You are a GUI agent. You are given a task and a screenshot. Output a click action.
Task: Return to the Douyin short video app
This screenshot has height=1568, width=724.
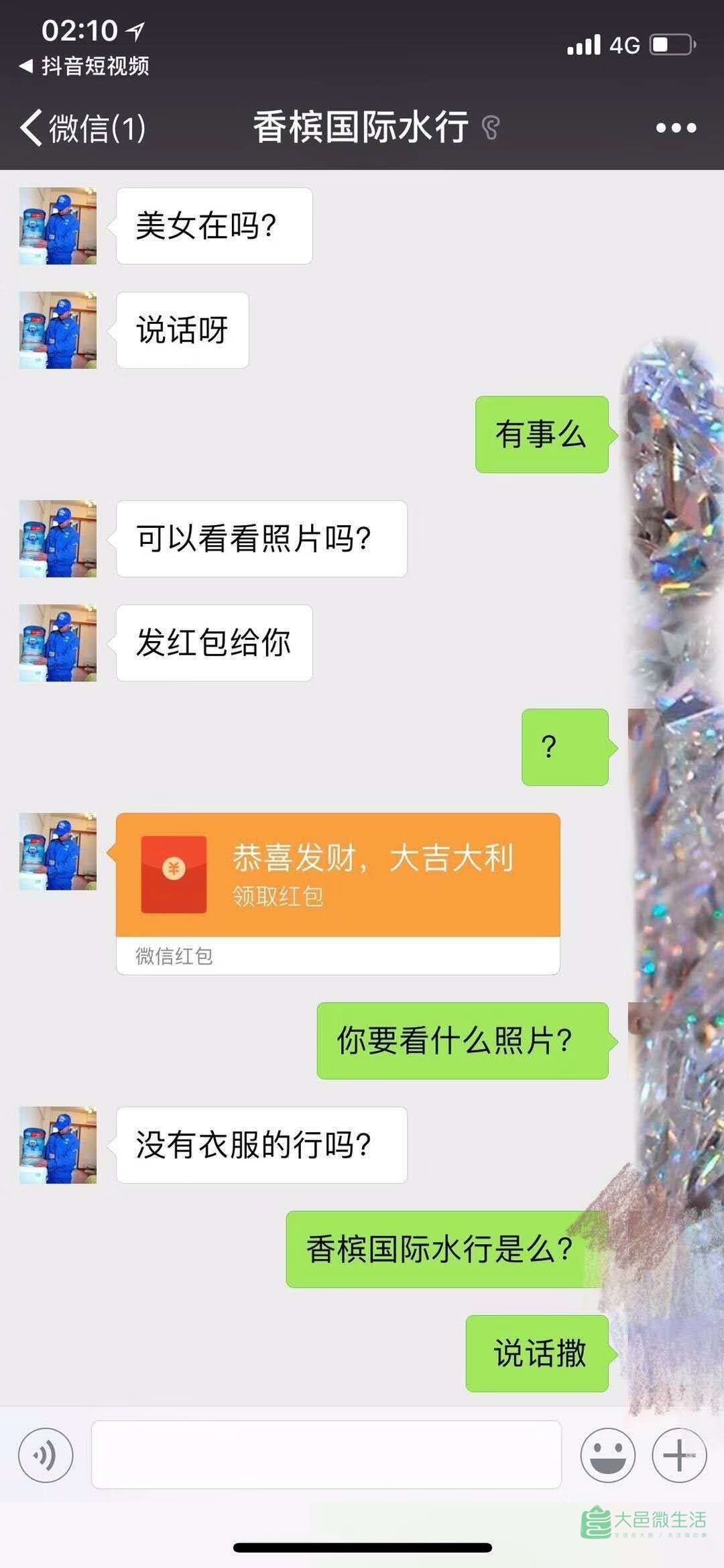(84, 66)
